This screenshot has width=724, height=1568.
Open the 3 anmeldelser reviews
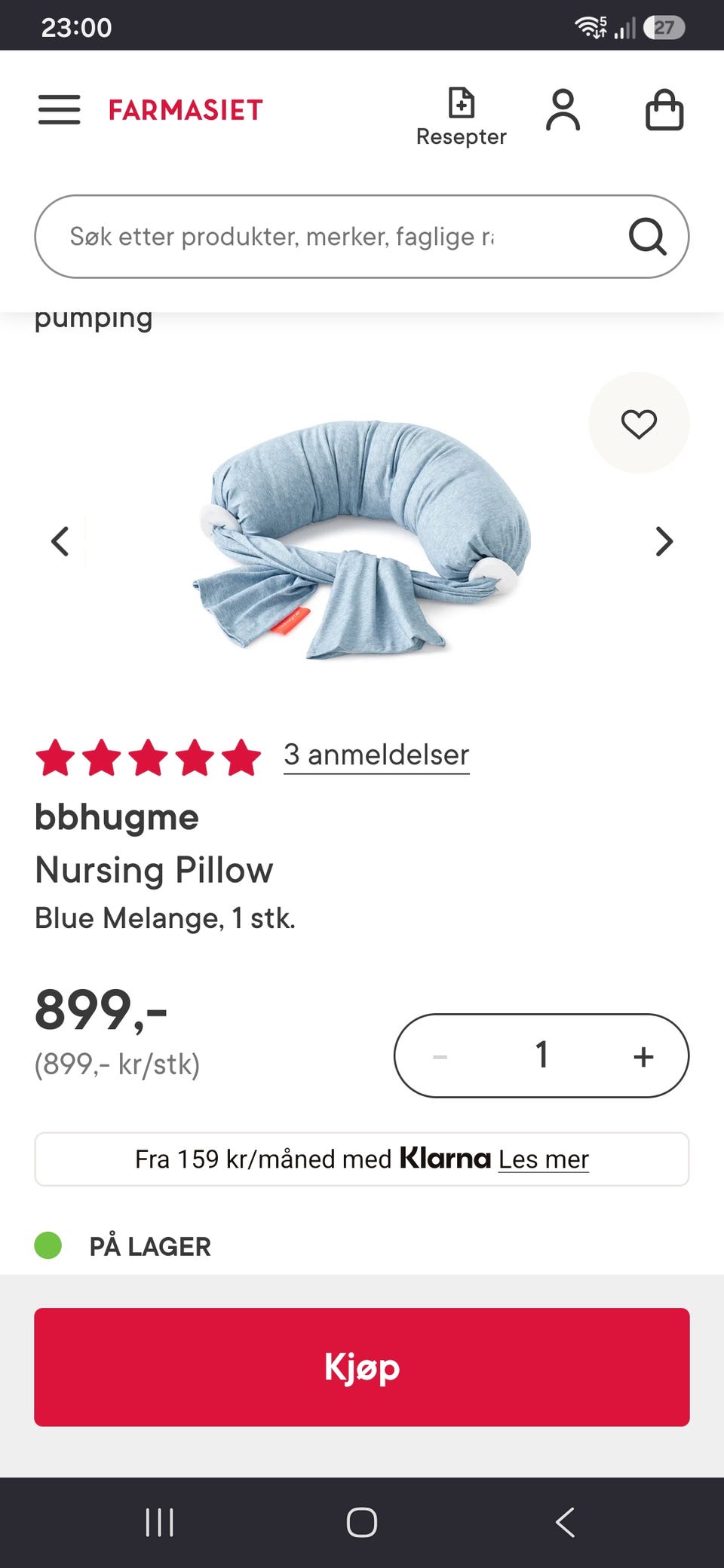point(376,755)
